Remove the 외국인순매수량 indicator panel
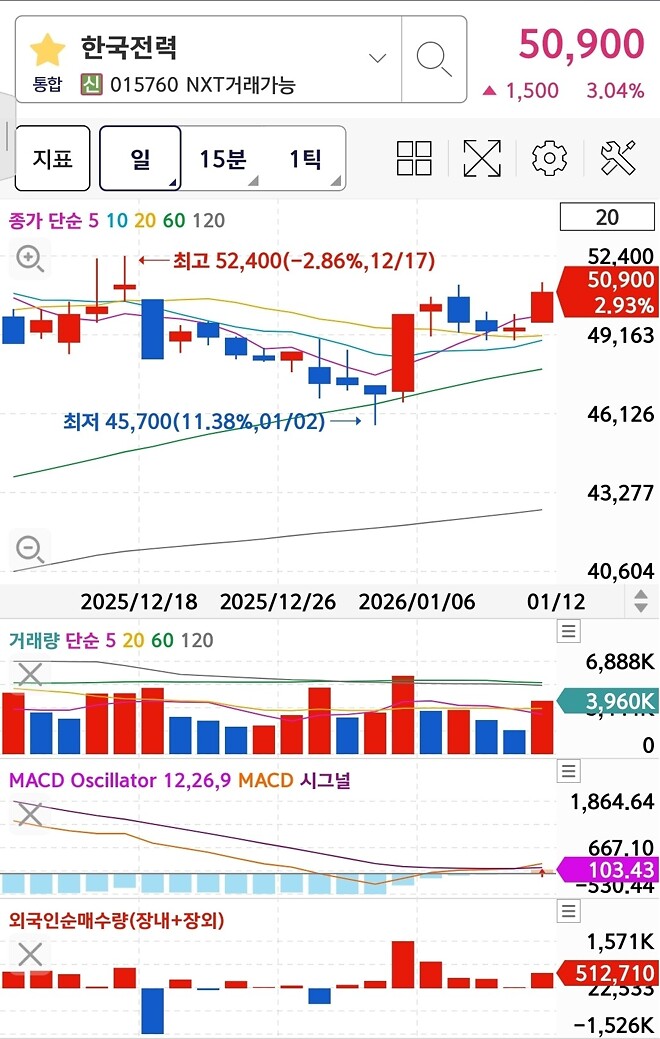Screen dimensions: 660x1039 [31, 956]
